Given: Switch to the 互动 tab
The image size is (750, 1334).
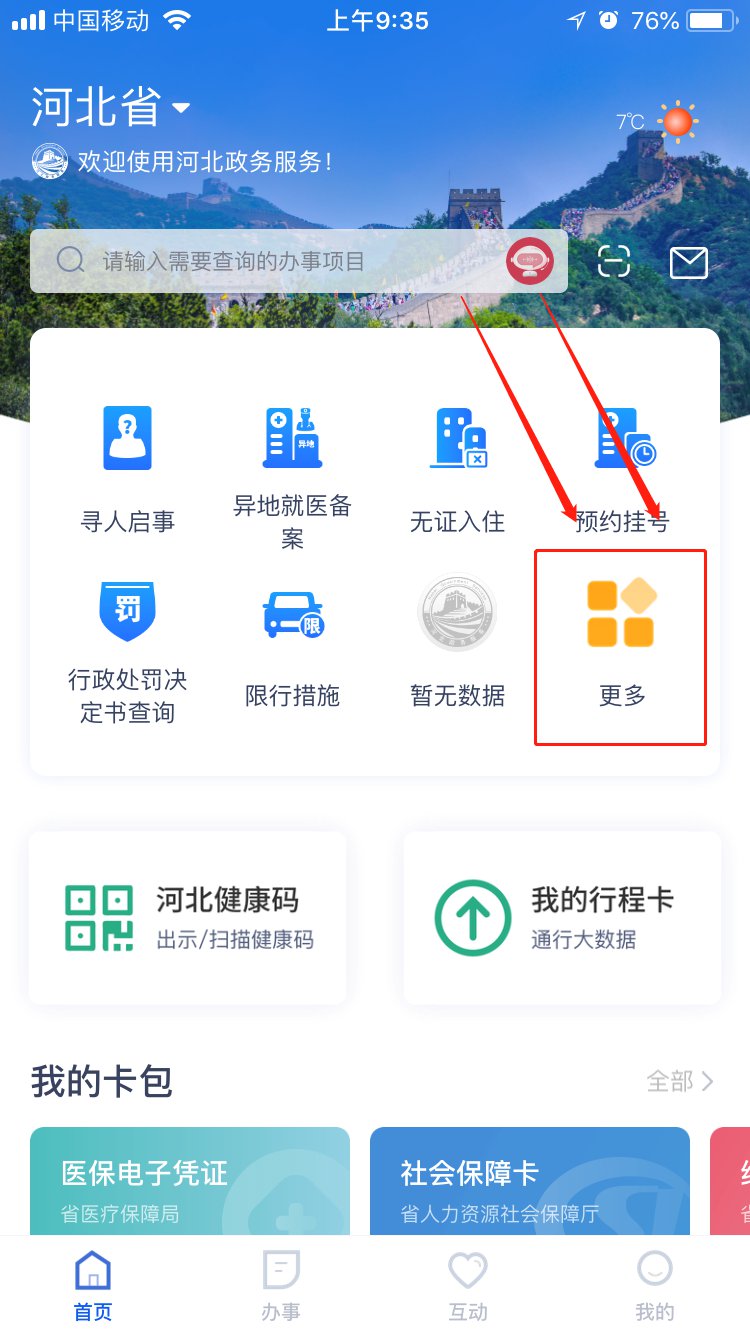Looking at the screenshot, I should coord(468,1285).
